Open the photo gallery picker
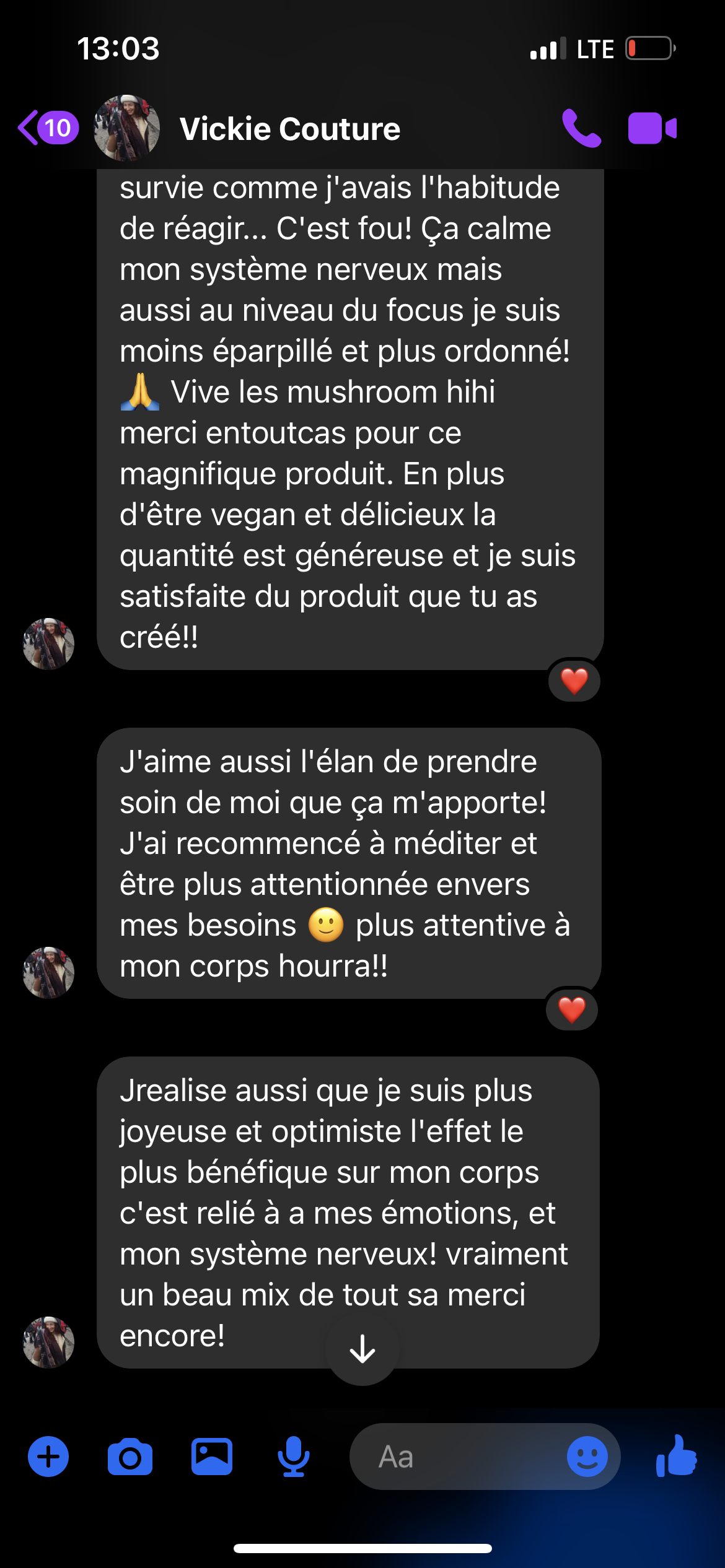 pos(212,1457)
